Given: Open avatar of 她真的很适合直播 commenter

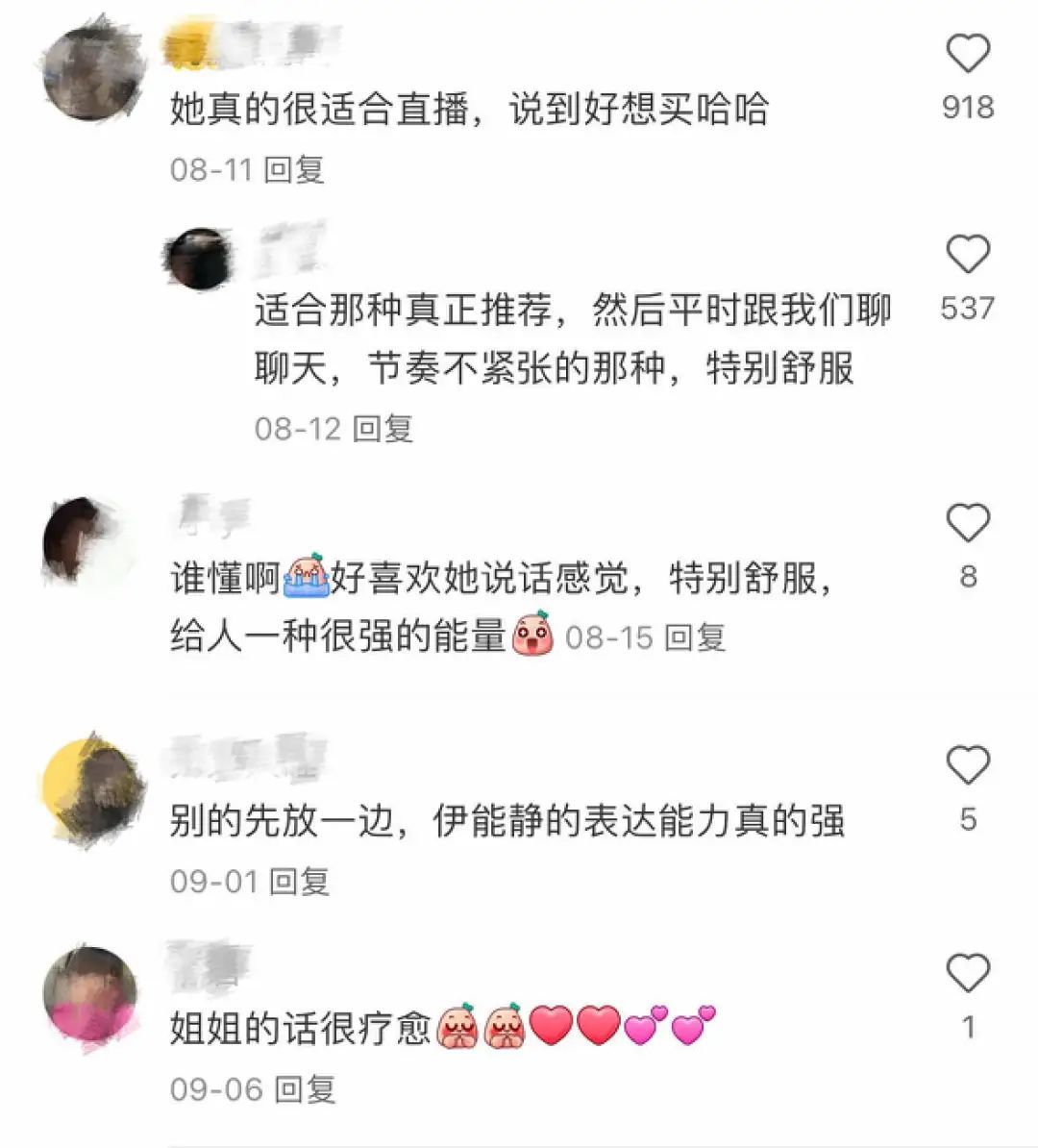Looking at the screenshot, I should 92,73.
